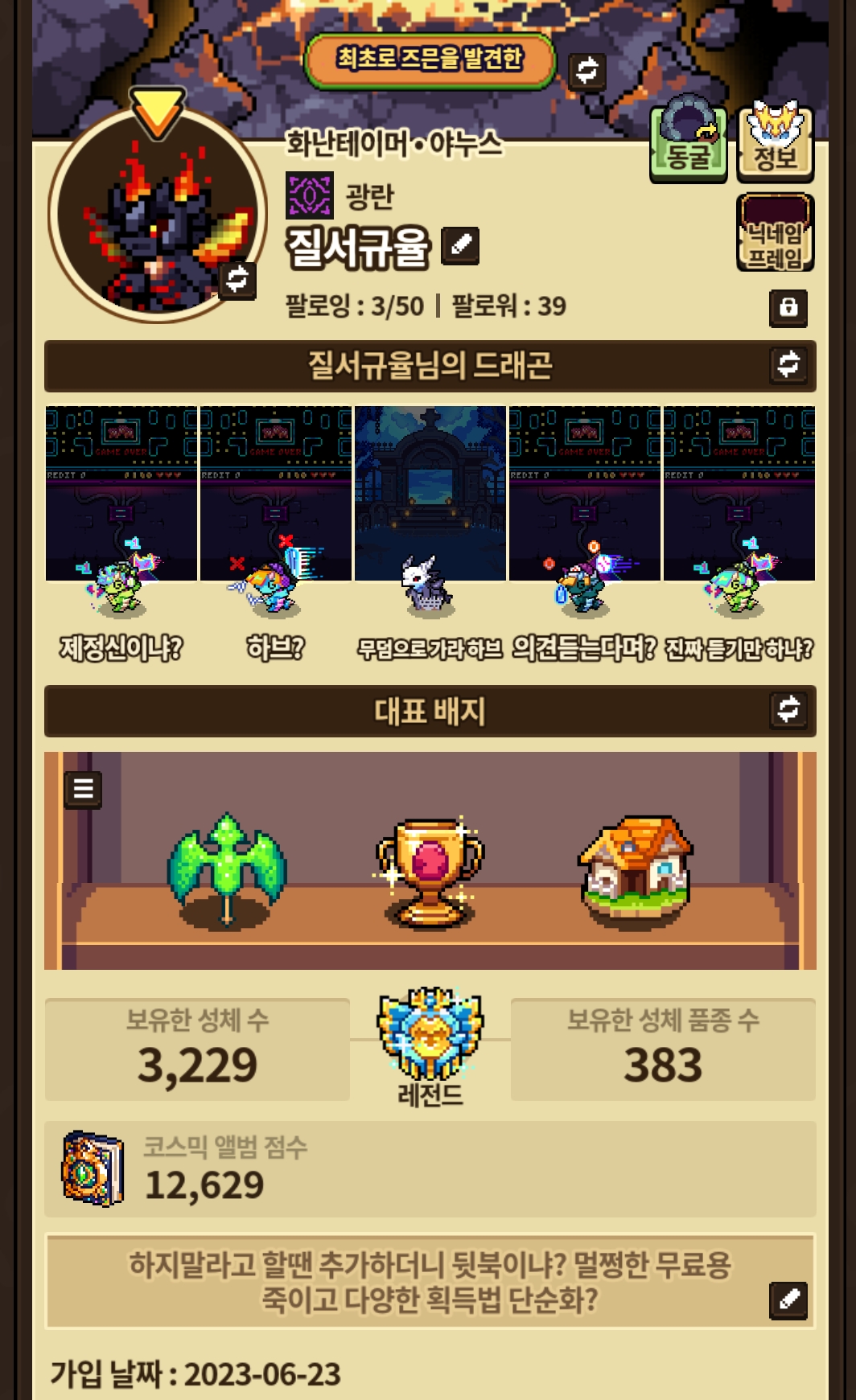This screenshot has height=1400, width=856.
Task: Swap the profile avatar picture
Action: pos(237,280)
